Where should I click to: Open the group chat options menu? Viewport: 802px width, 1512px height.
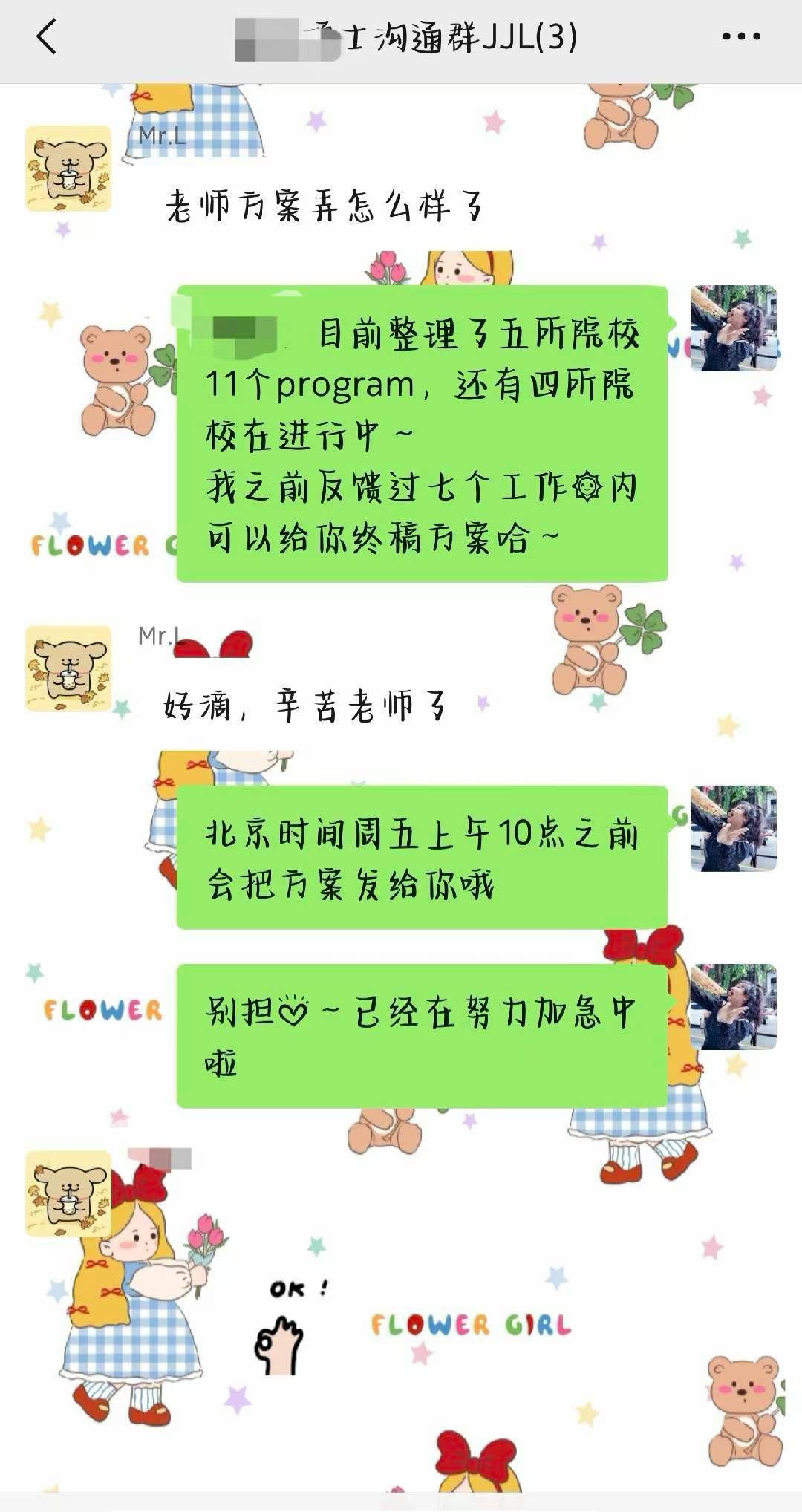coord(741,36)
